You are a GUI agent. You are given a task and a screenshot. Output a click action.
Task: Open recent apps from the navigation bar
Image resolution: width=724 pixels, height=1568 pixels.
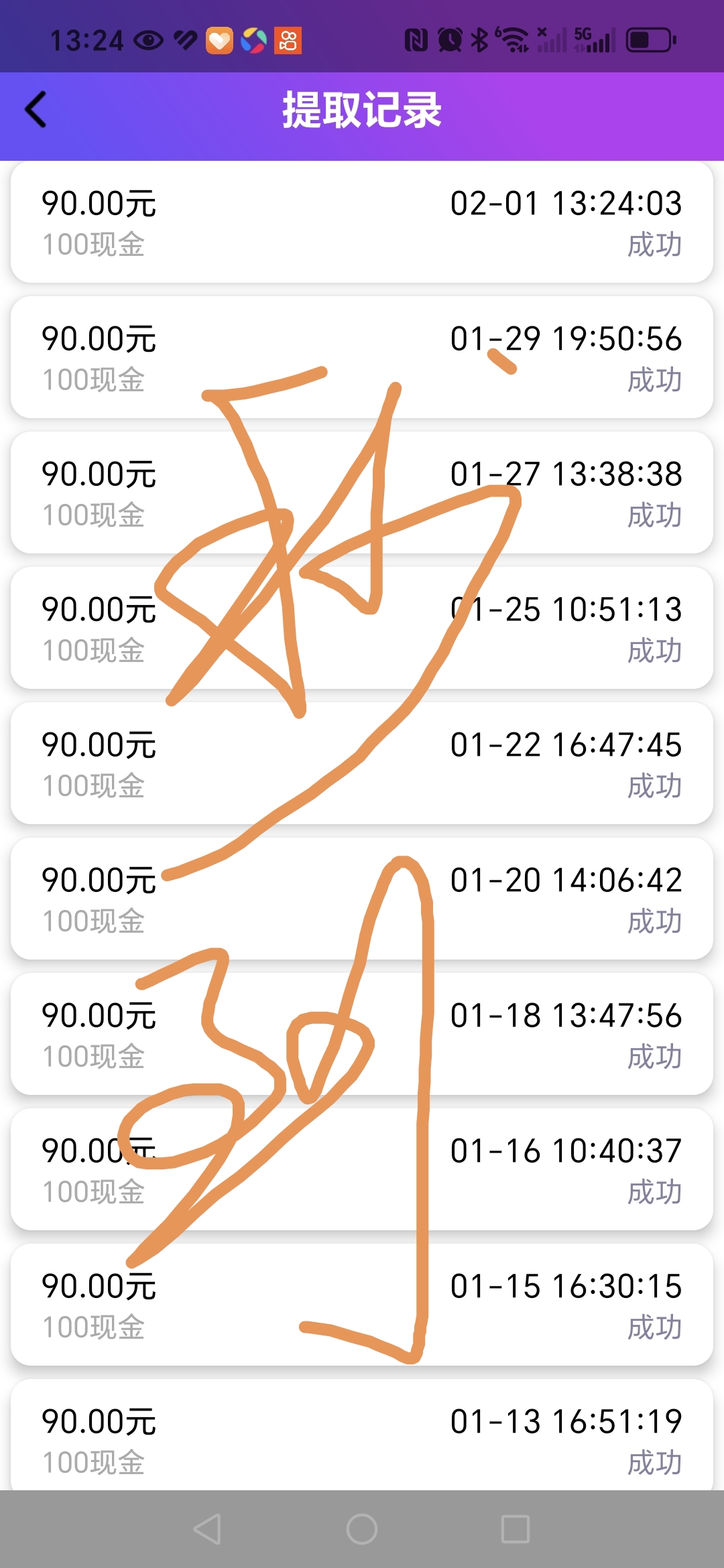tap(516, 1529)
